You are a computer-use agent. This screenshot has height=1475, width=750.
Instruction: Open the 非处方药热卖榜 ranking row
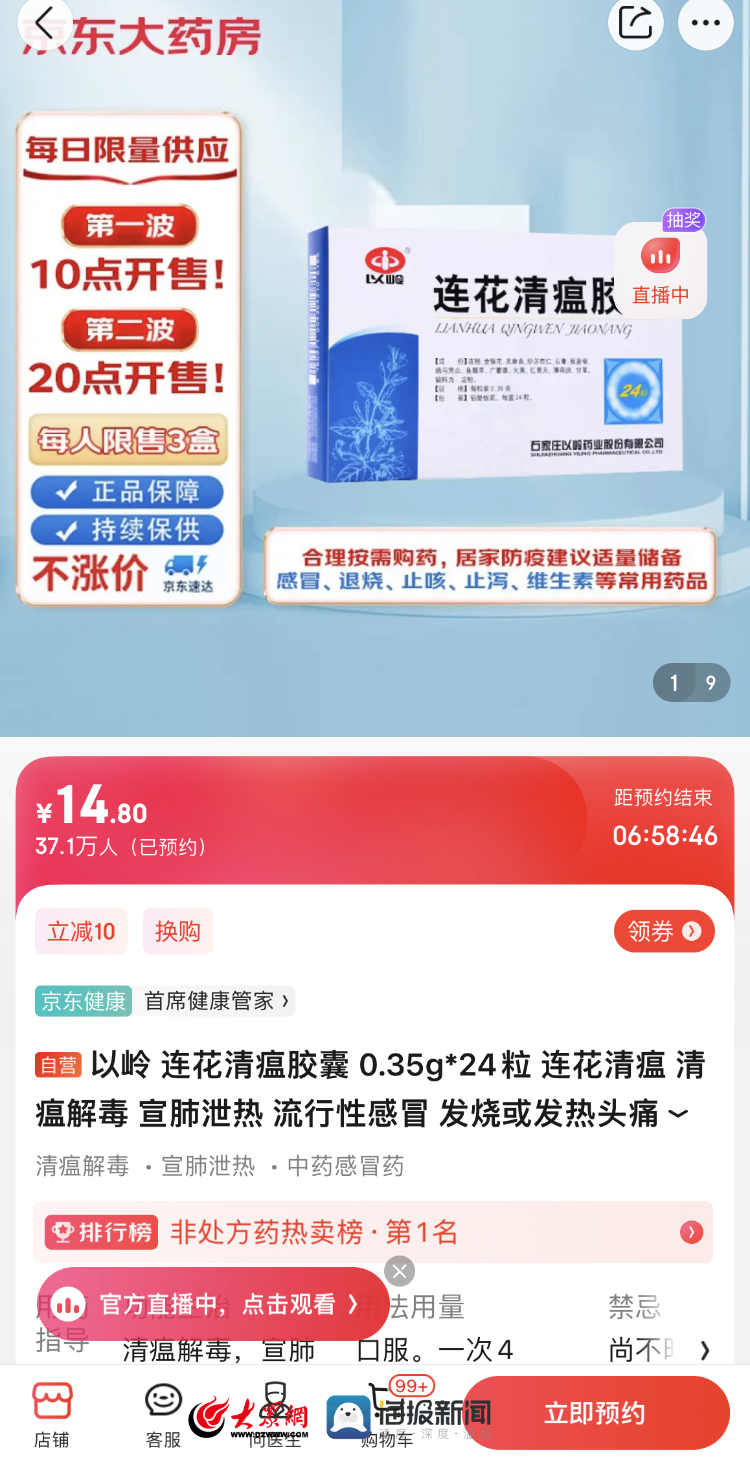tap(372, 1232)
